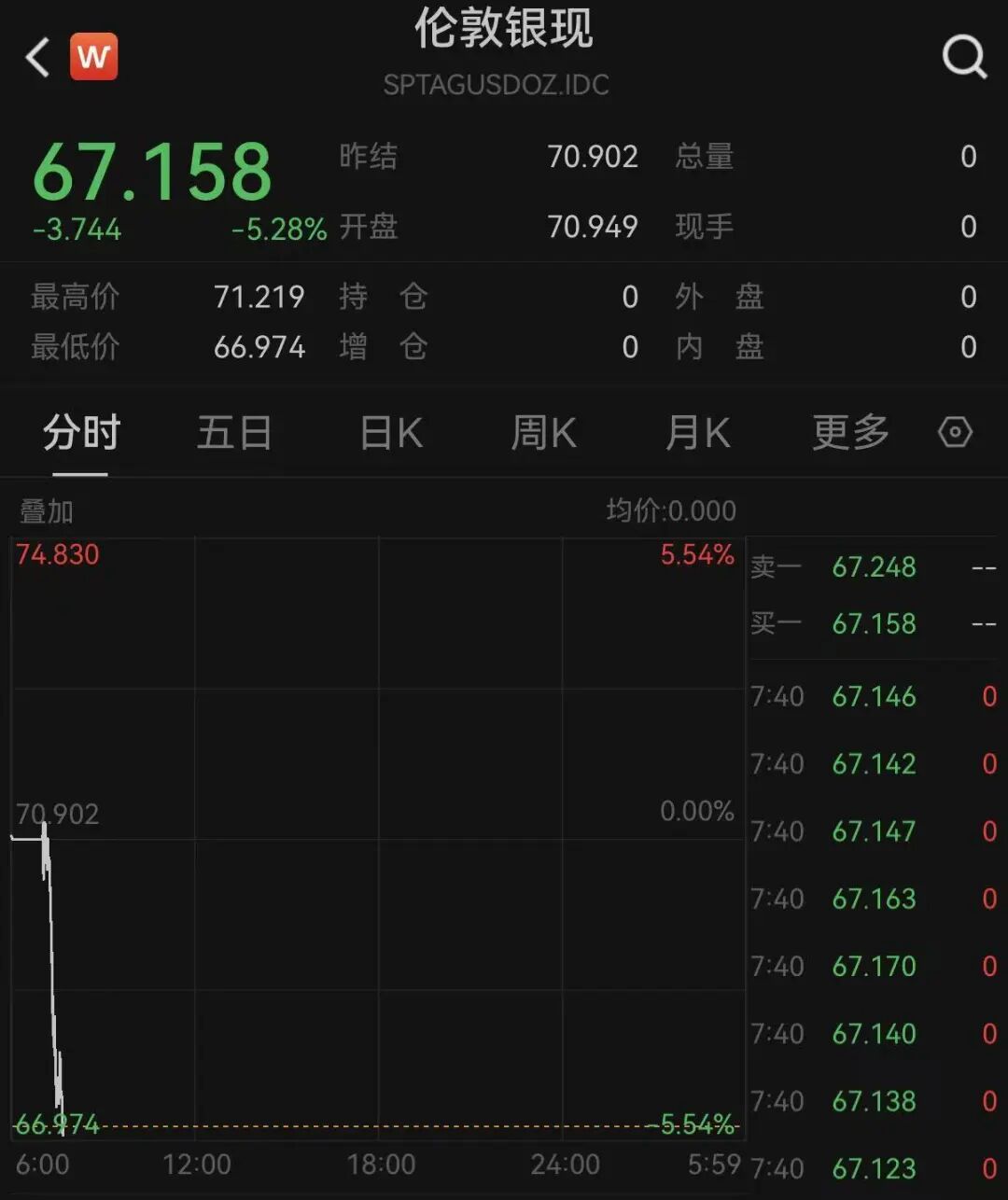Image resolution: width=1008 pixels, height=1200 pixels.
Task: Switch to the 五日 chart tab
Action: 234,434
